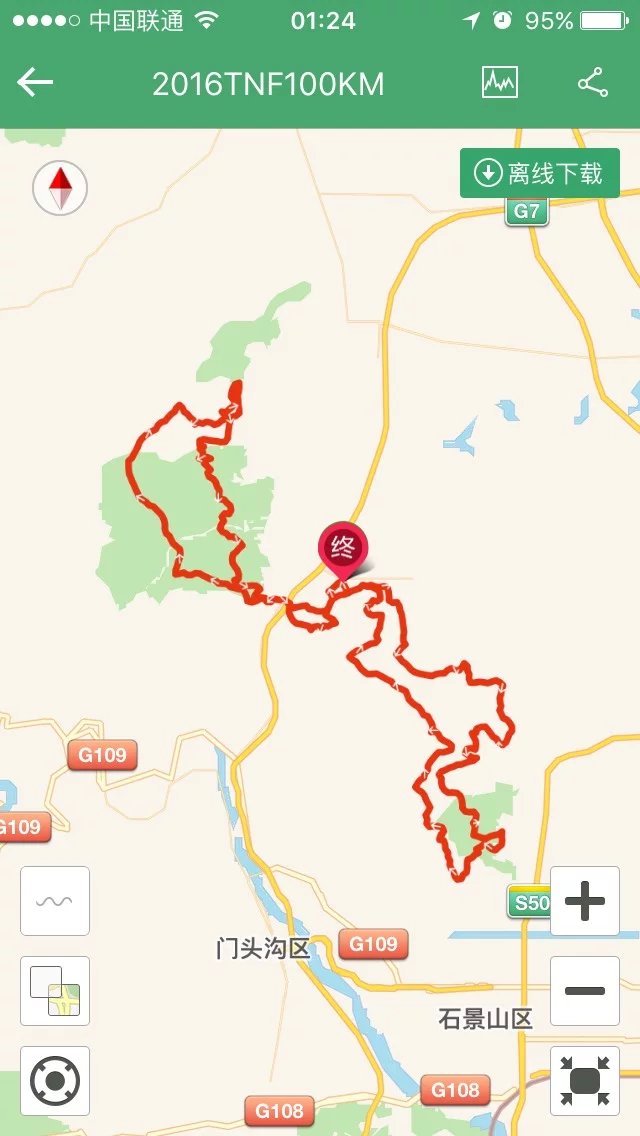
Task: Open the track line style button
Action: [x=55, y=901]
